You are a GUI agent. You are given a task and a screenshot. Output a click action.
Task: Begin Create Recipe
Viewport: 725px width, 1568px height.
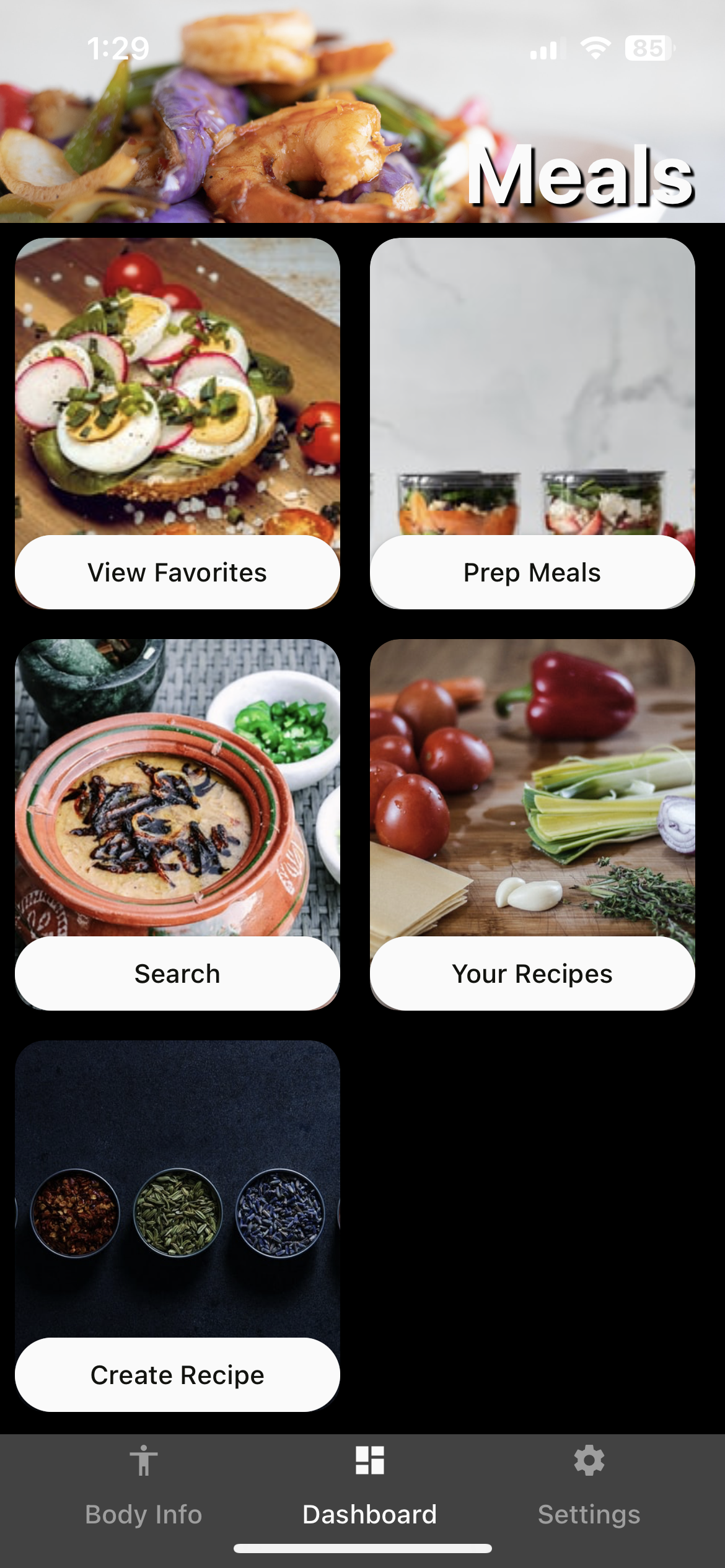click(177, 1375)
